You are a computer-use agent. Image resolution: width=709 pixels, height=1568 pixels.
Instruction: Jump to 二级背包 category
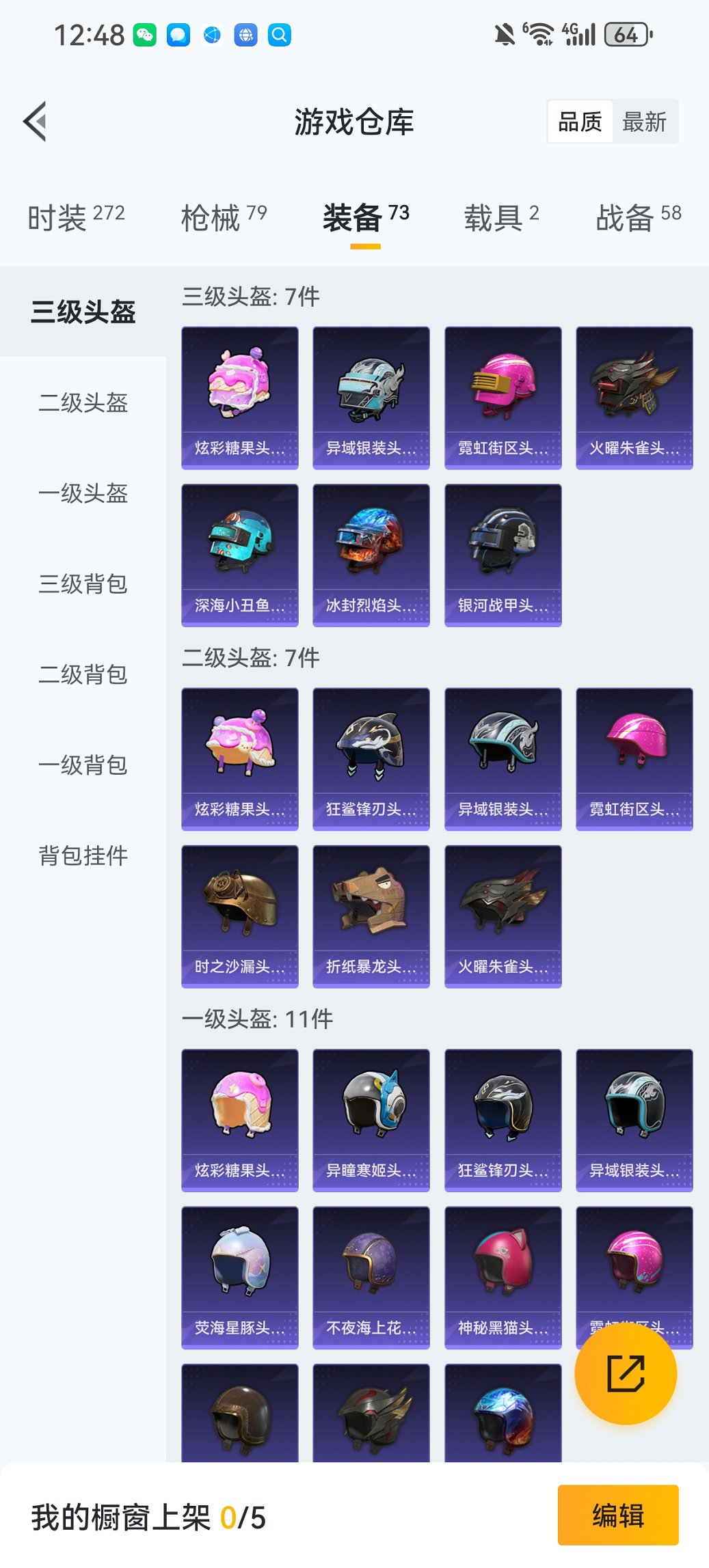pos(83,674)
